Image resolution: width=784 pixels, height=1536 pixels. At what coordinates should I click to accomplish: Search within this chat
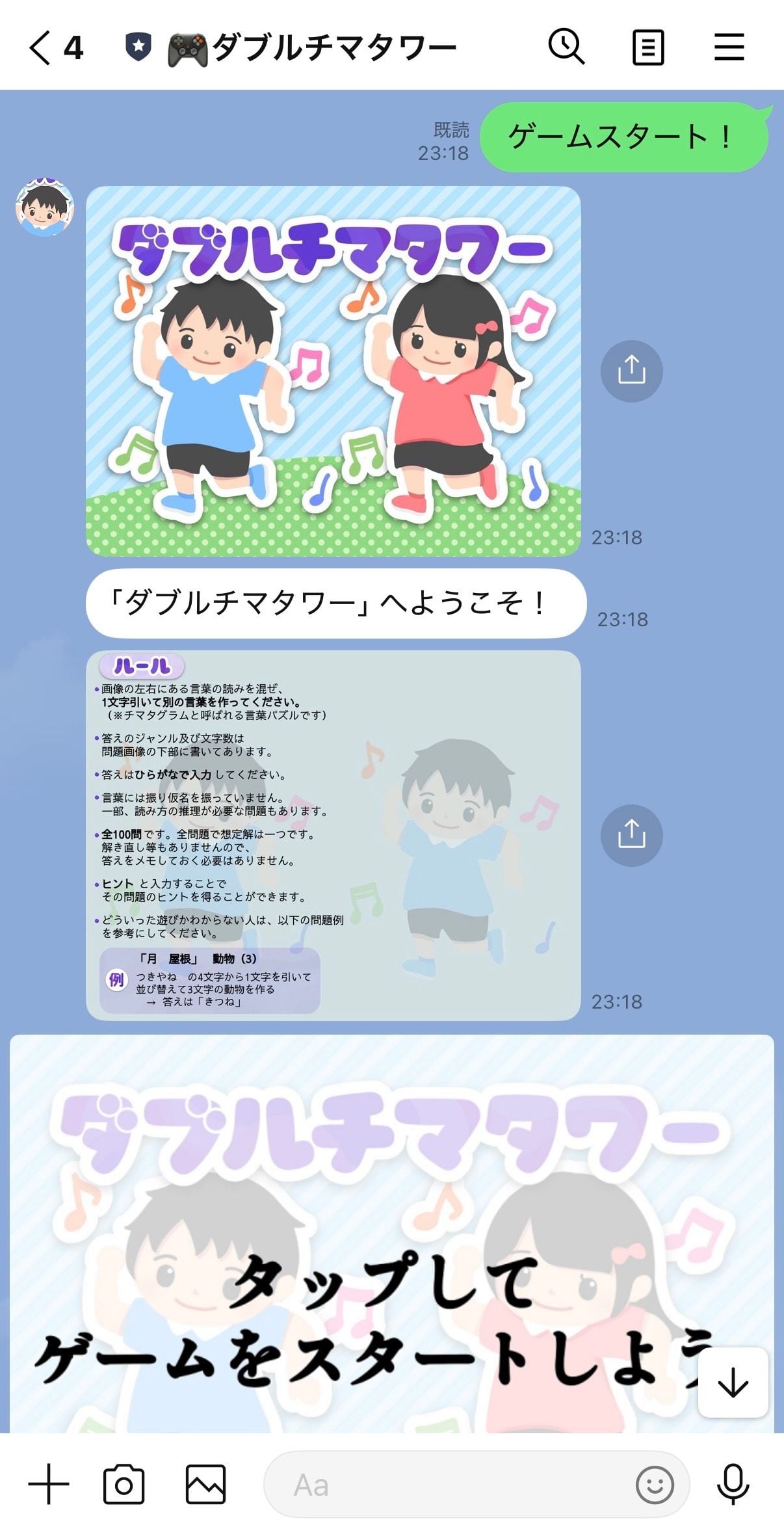tap(566, 47)
